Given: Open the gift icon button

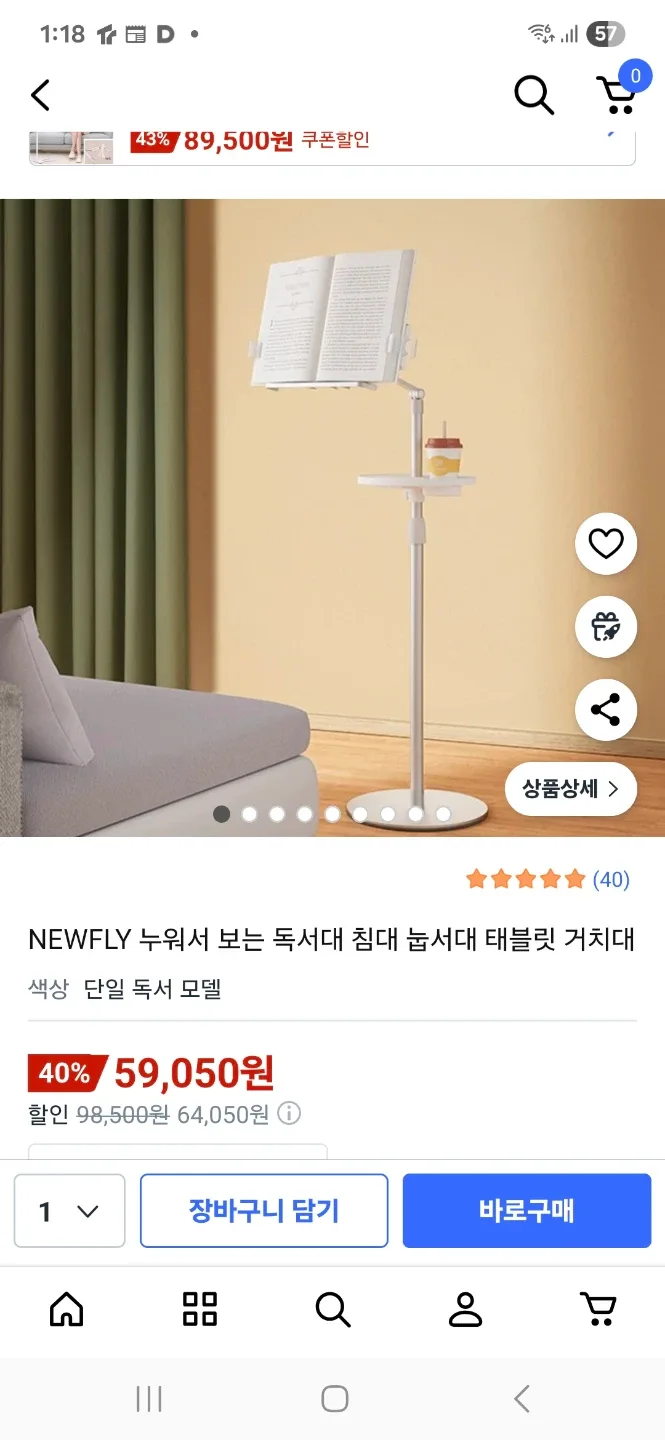Looking at the screenshot, I should [x=606, y=627].
